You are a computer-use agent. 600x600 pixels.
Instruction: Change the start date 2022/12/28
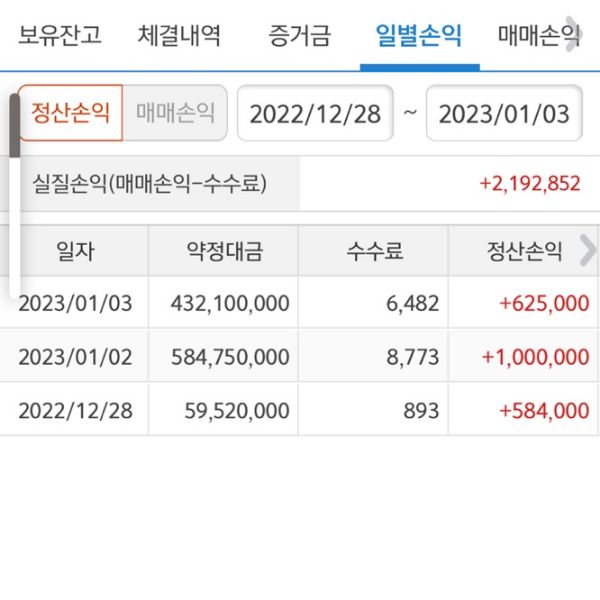coord(315,113)
